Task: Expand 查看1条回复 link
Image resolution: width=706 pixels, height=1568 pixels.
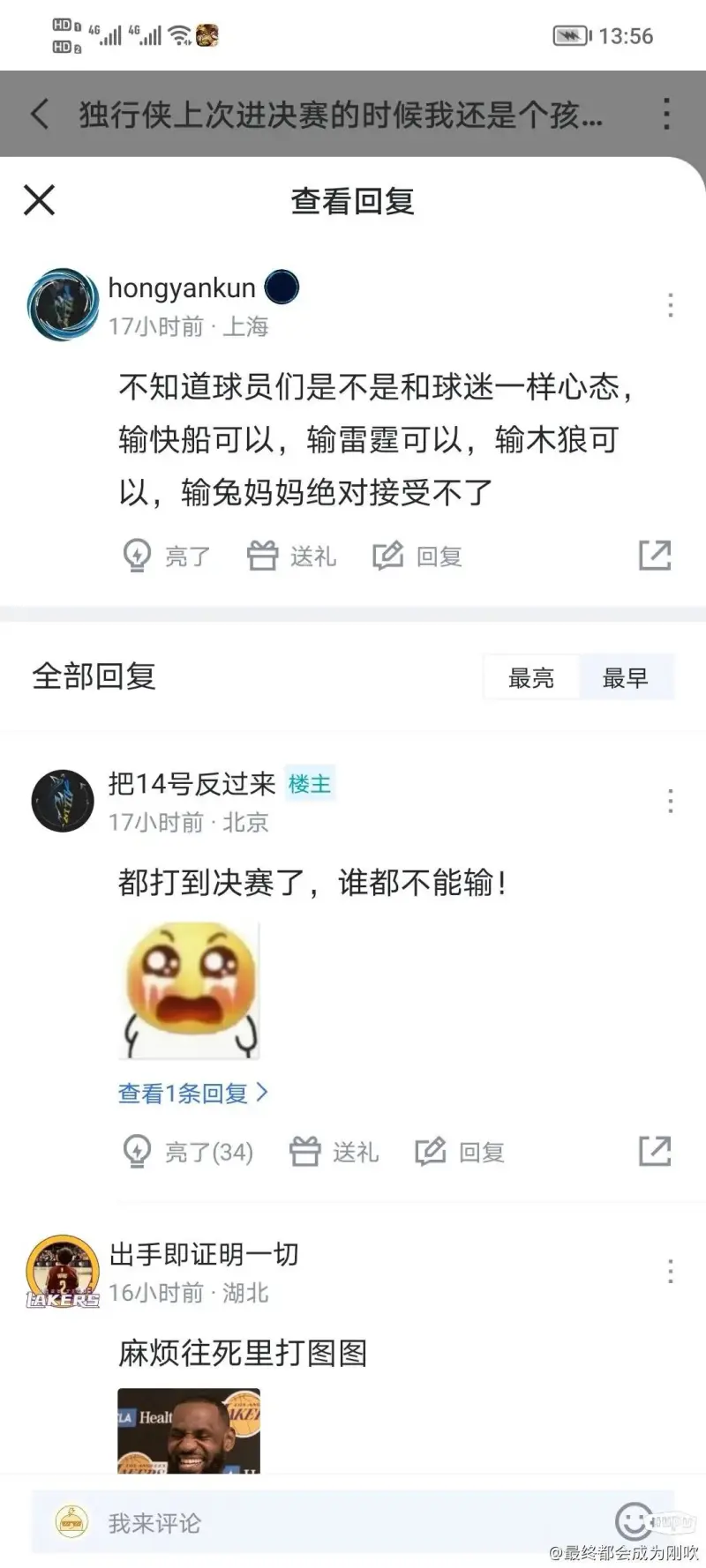Action: tap(193, 1094)
